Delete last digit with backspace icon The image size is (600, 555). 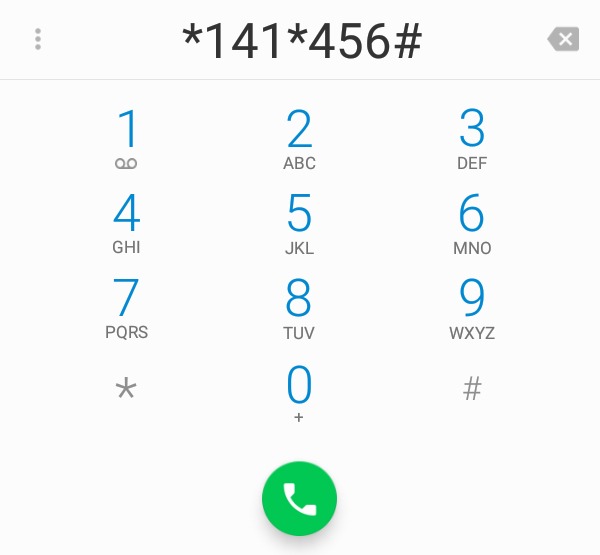pyautogui.click(x=563, y=40)
